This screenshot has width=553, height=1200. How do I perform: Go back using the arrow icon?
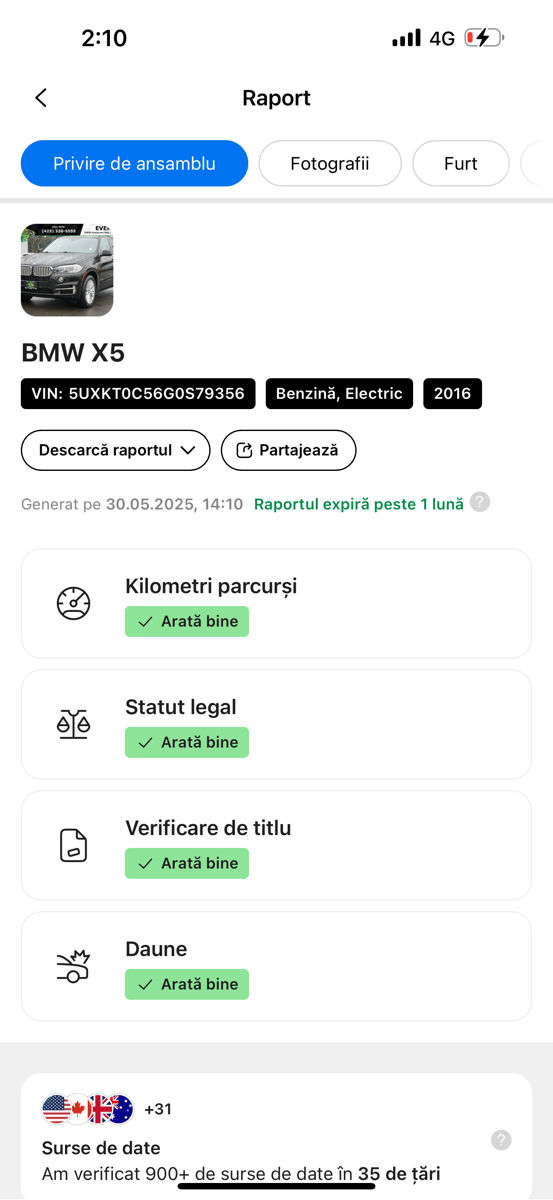point(41,98)
